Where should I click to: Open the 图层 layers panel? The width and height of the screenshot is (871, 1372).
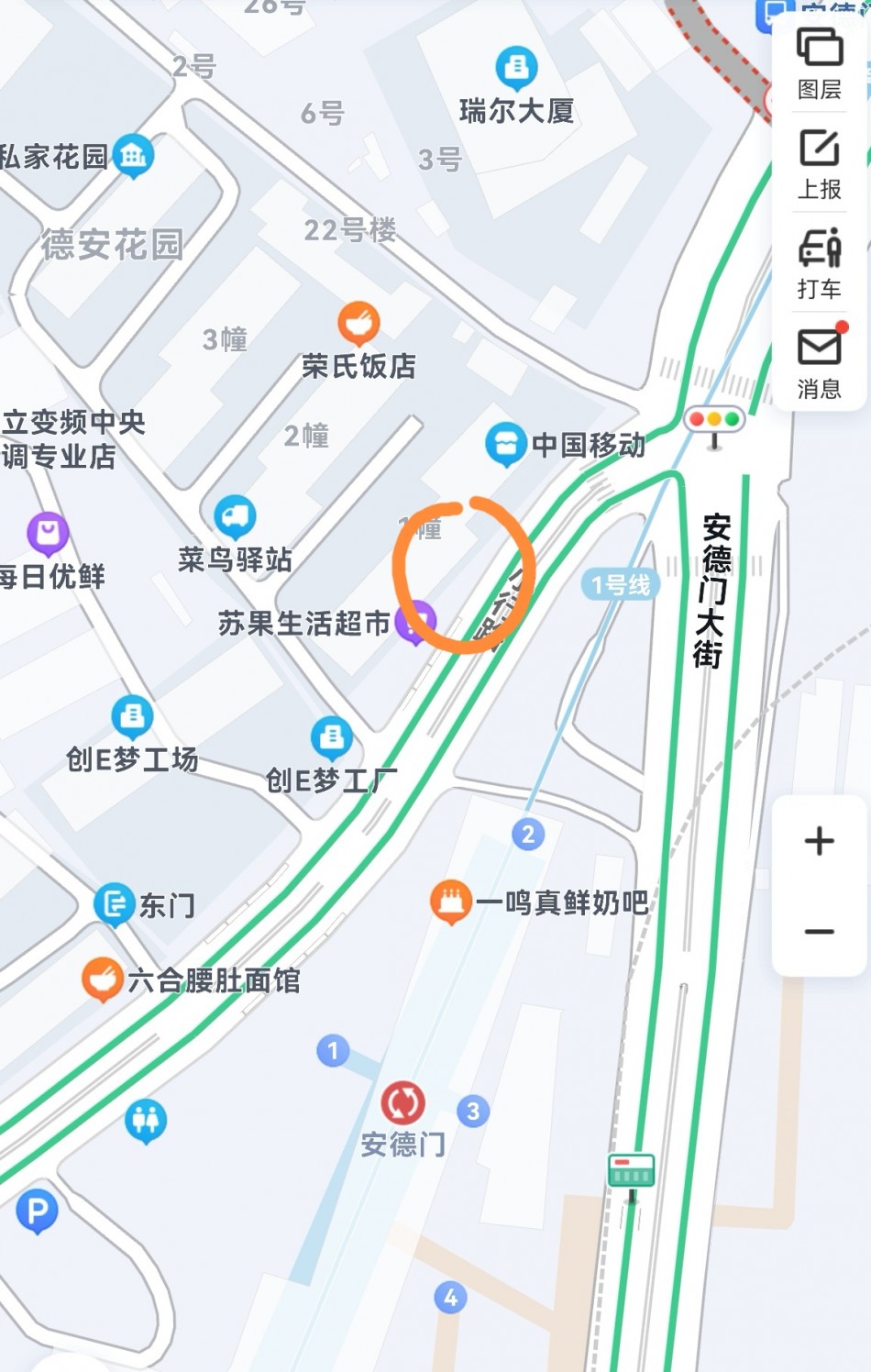819,62
